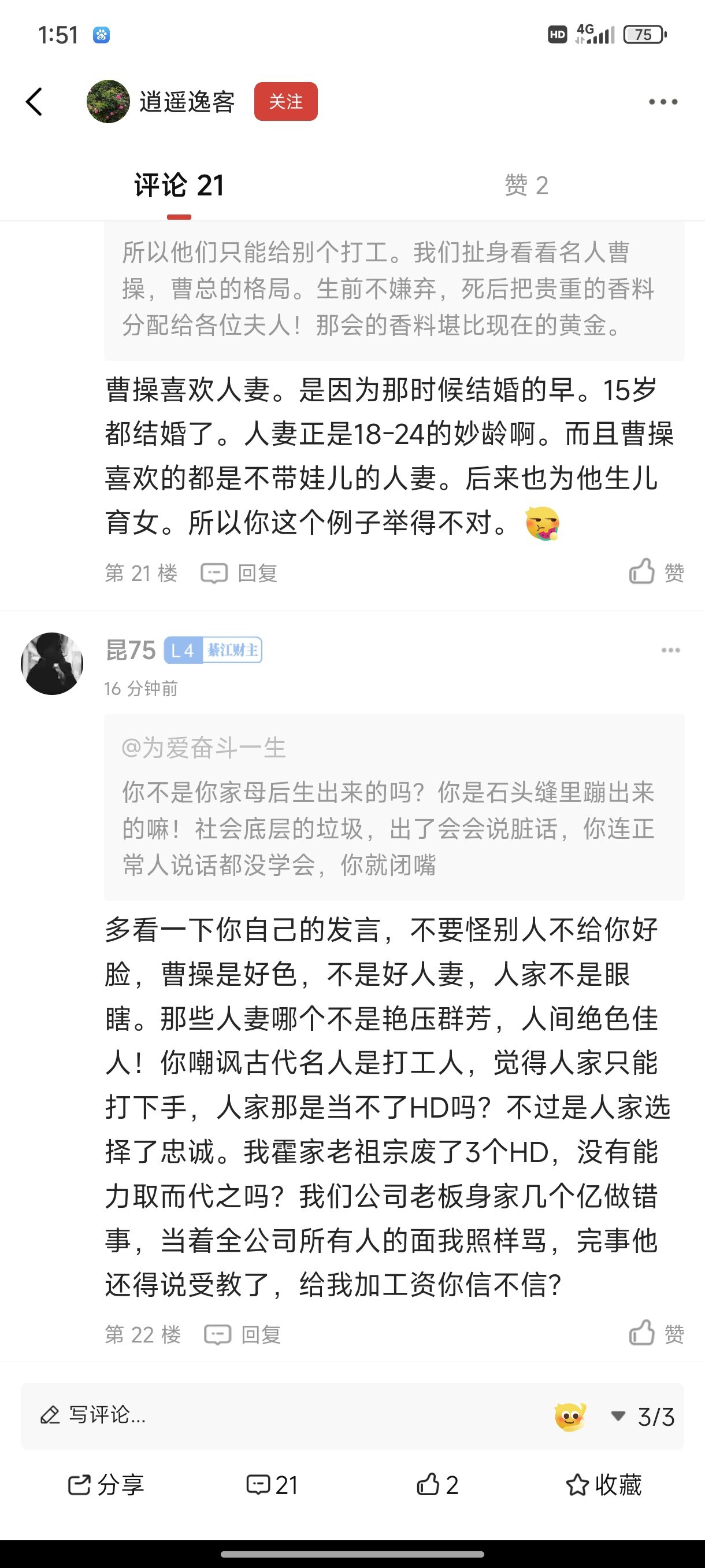This screenshot has height=1568, width=705.
Task: Open 逍遥逸客's profile avatar
Action: point(108,101)
